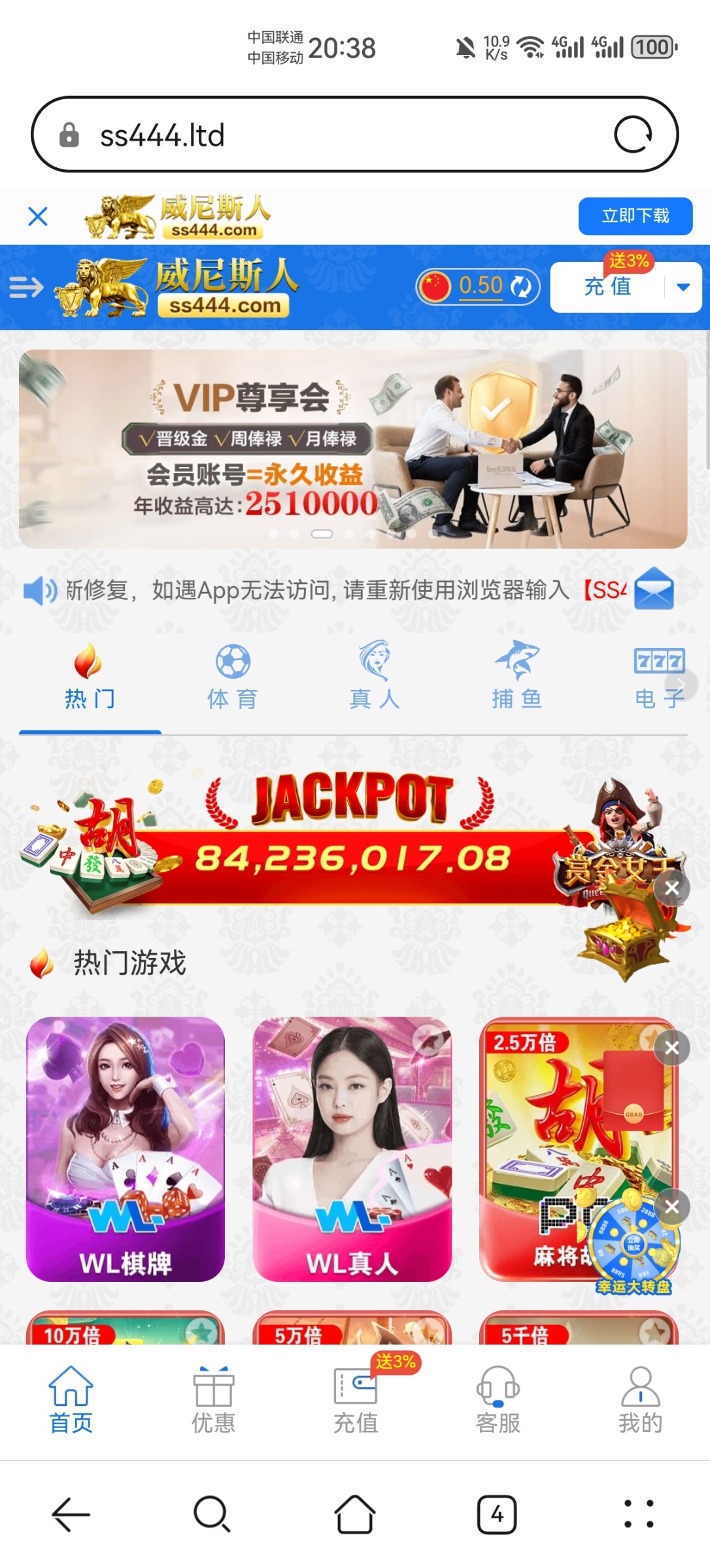Open the side drawer menu

pos(26,287)
